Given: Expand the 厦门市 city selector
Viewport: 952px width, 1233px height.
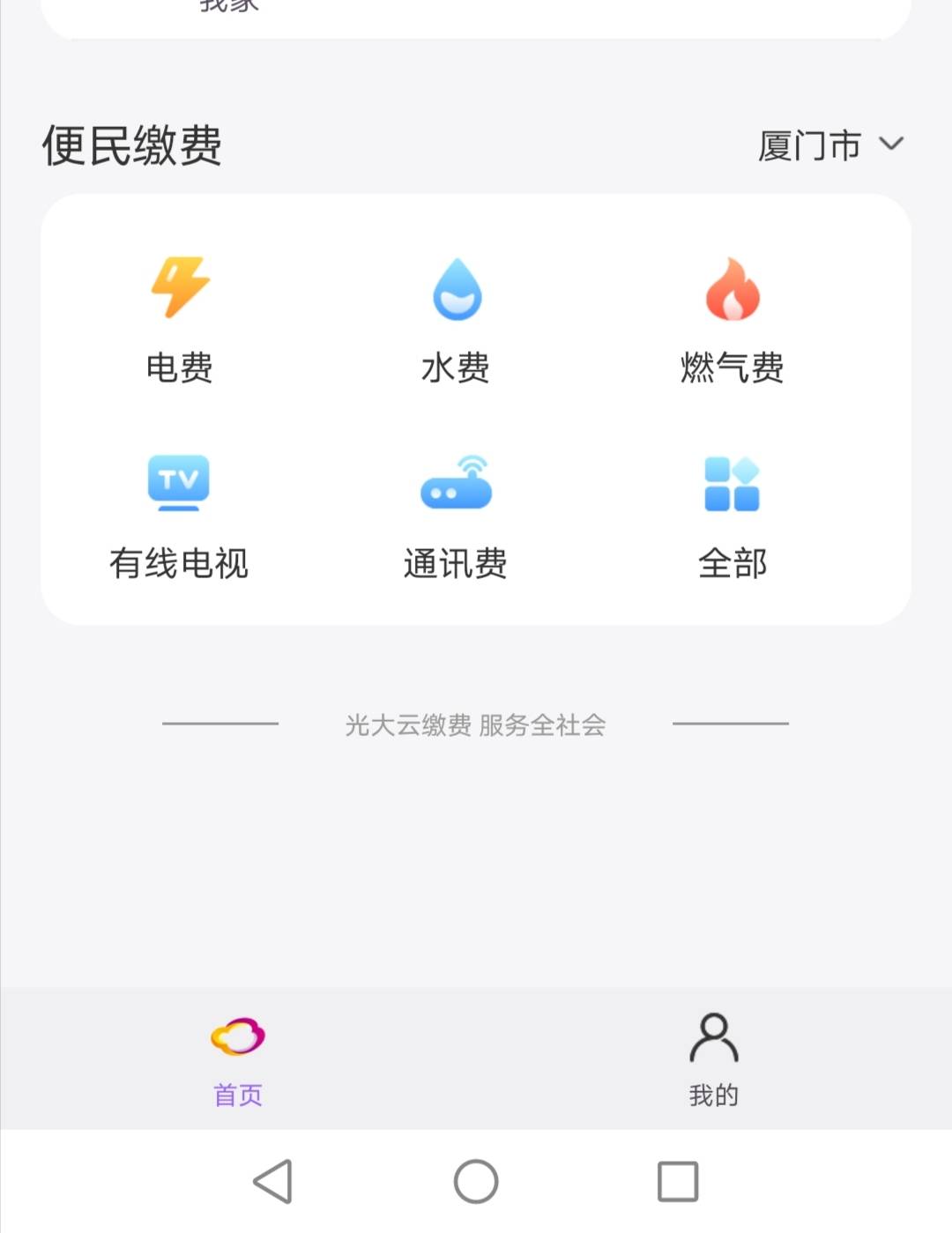Looking at the screenshot, I should click(830, 145).
